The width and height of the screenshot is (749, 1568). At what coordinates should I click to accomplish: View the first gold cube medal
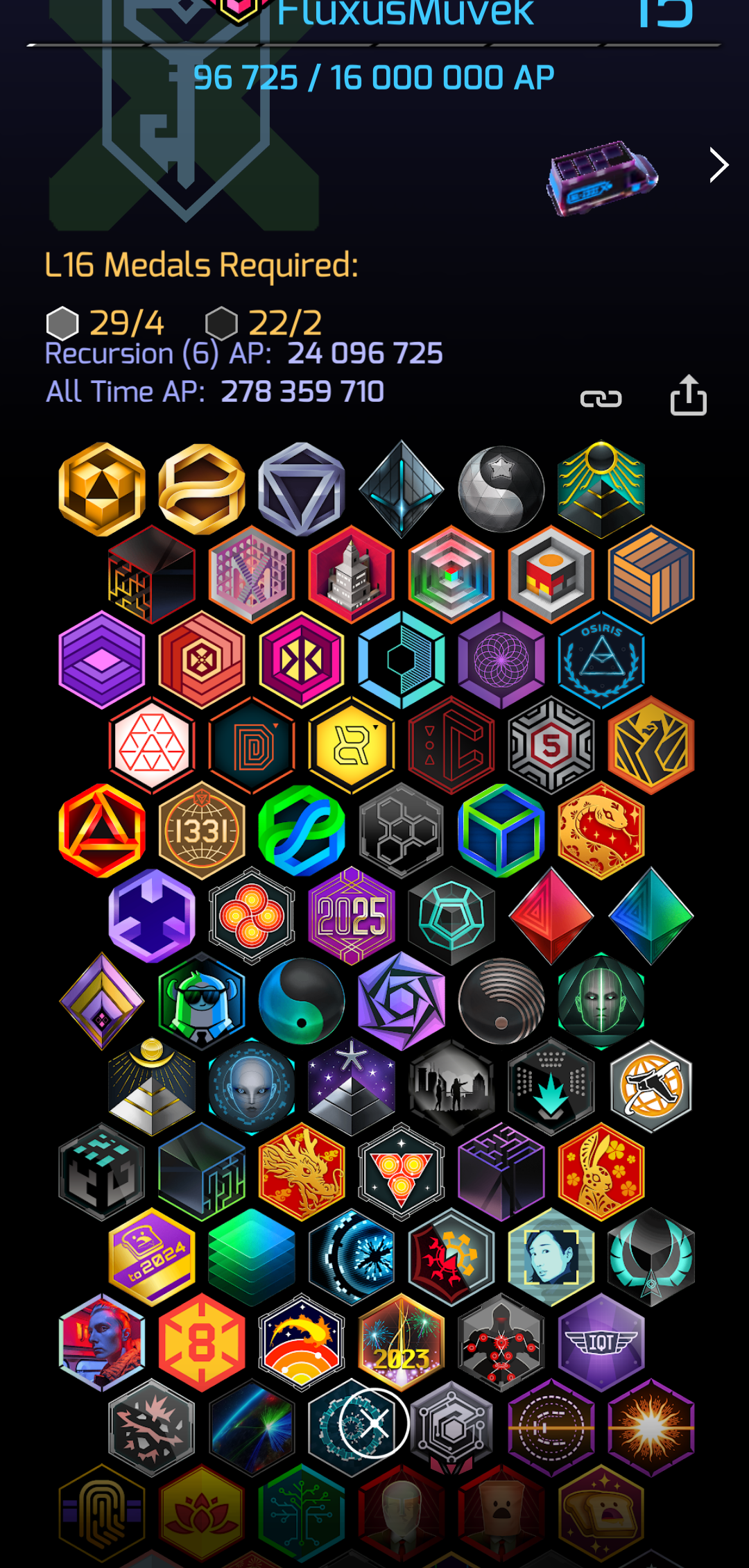pos(102,489)
